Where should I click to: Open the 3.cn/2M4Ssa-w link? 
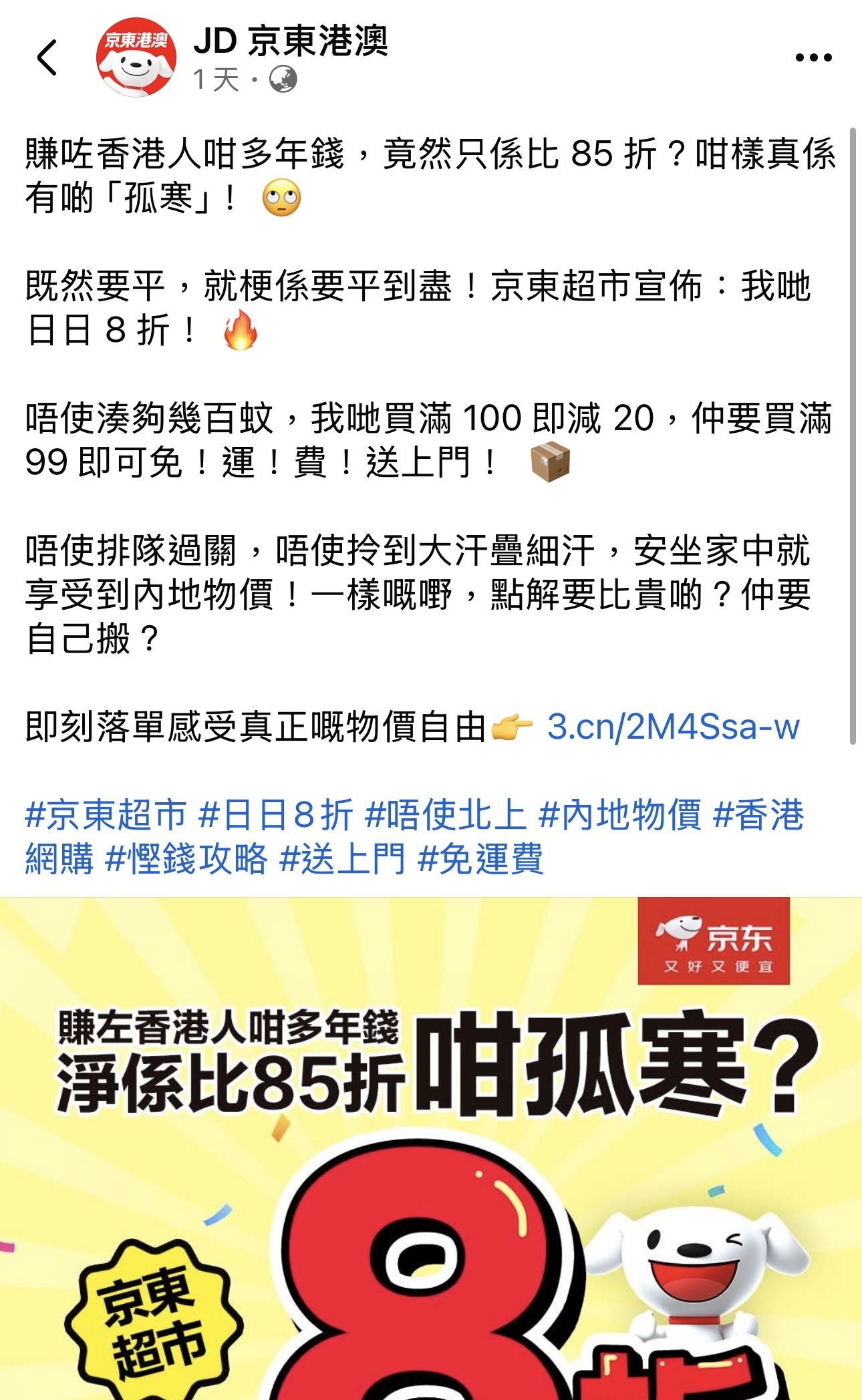[673, 727]
